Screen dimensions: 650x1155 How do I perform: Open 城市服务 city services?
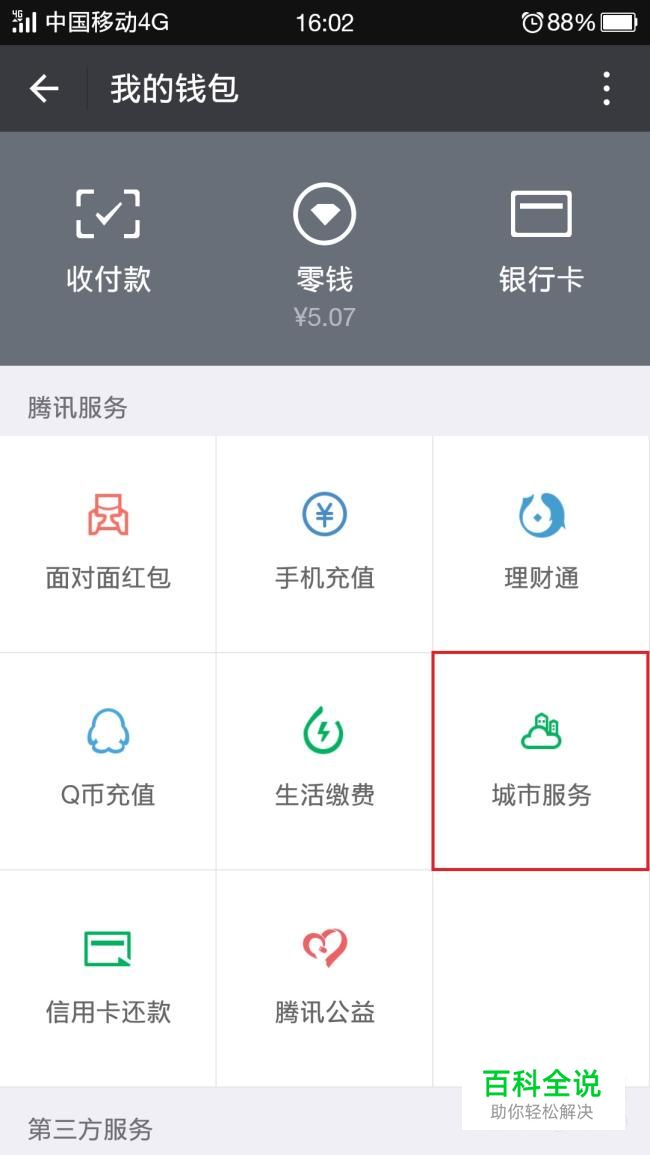[541, 761]
